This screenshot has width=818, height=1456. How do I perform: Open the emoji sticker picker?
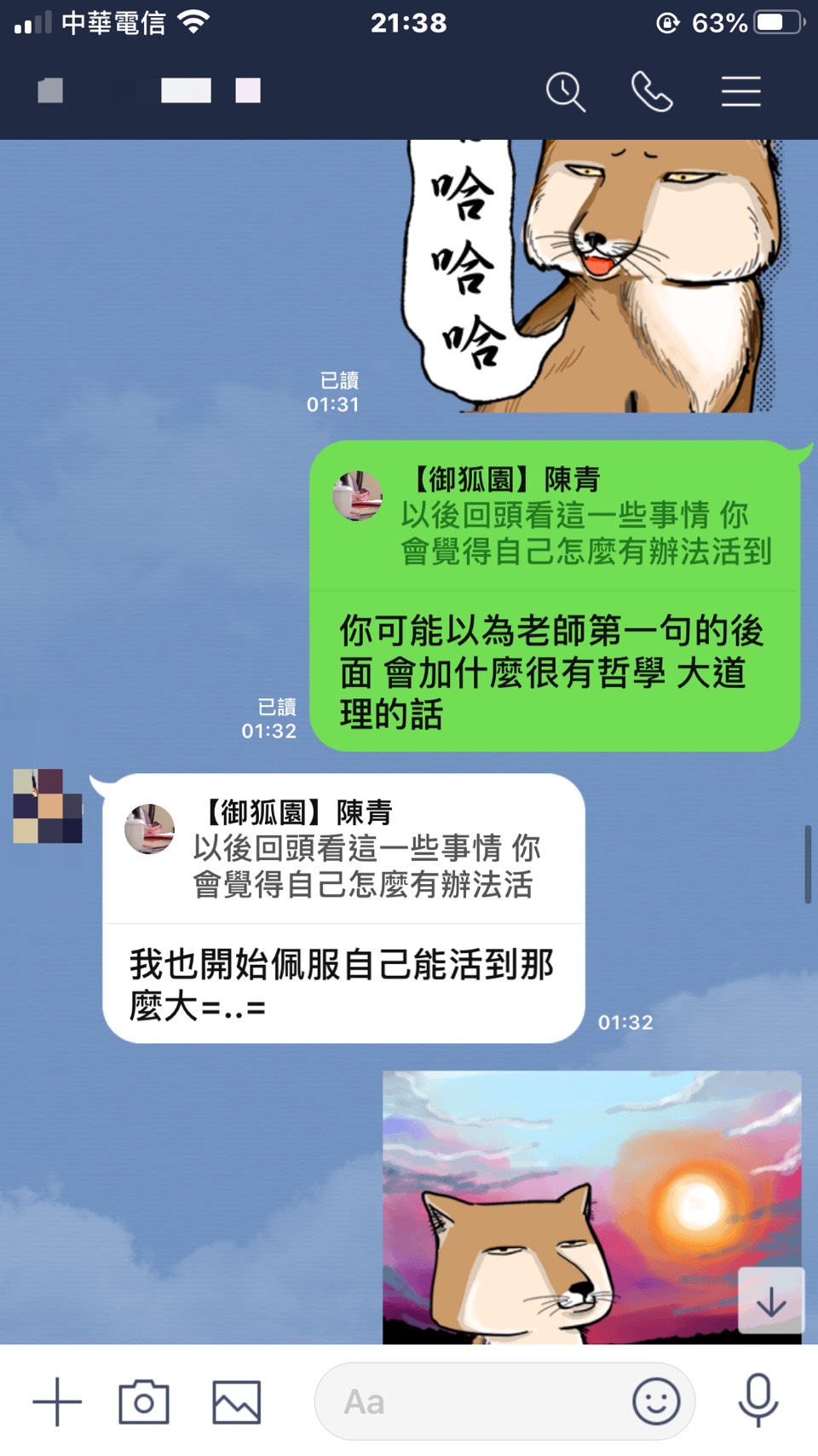(656, 1401)
